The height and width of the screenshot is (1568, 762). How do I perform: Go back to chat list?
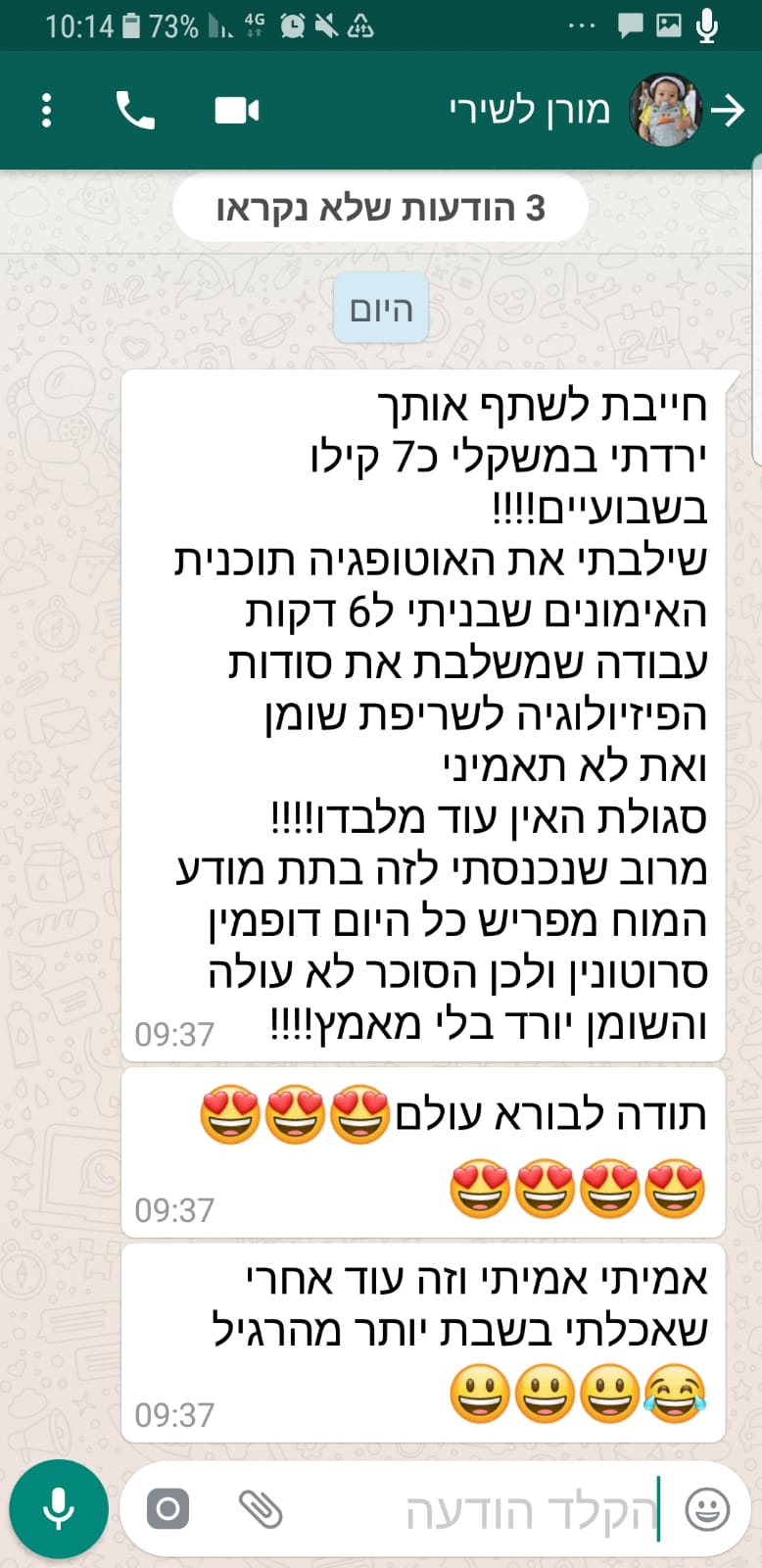tap(728, 111)
